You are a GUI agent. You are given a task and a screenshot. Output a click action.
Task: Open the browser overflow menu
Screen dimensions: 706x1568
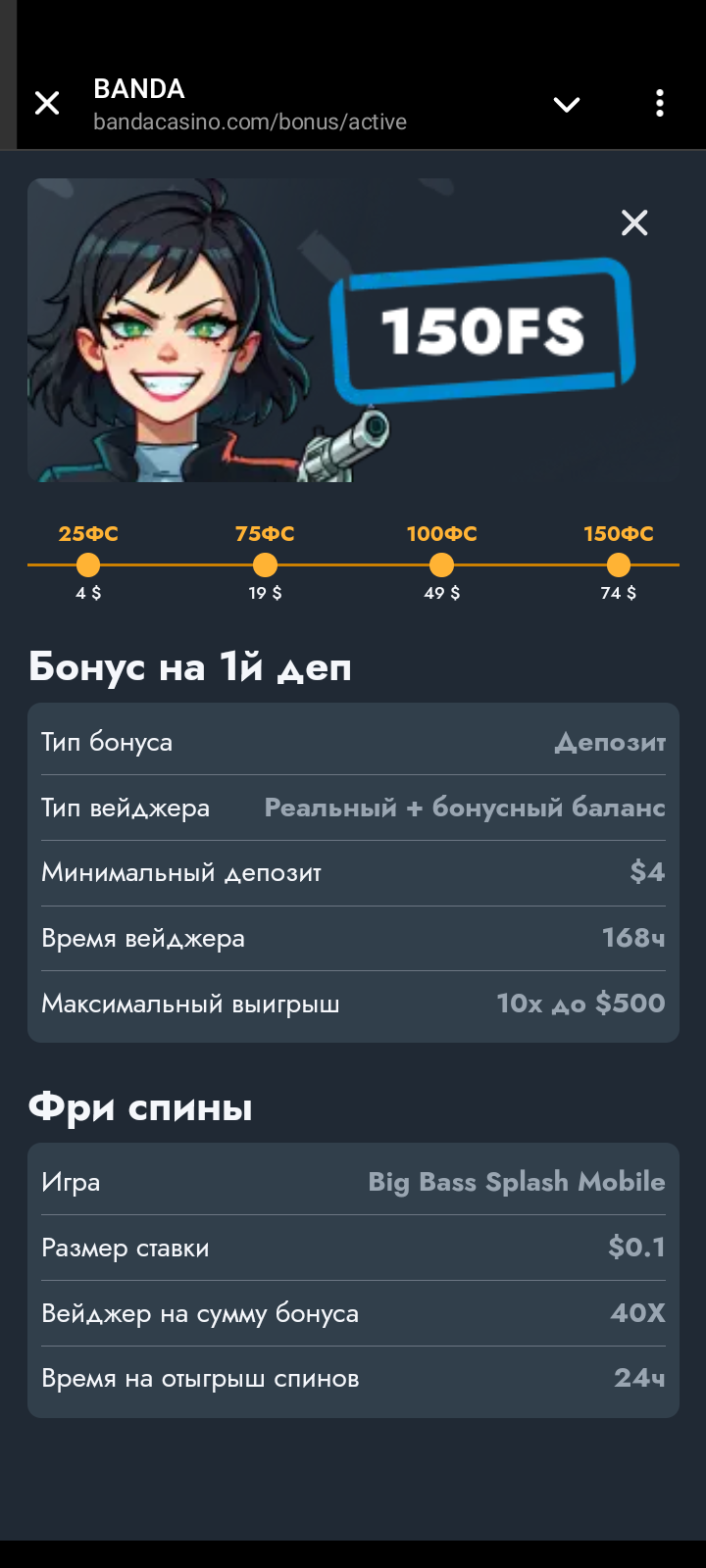tap(660, 103)
